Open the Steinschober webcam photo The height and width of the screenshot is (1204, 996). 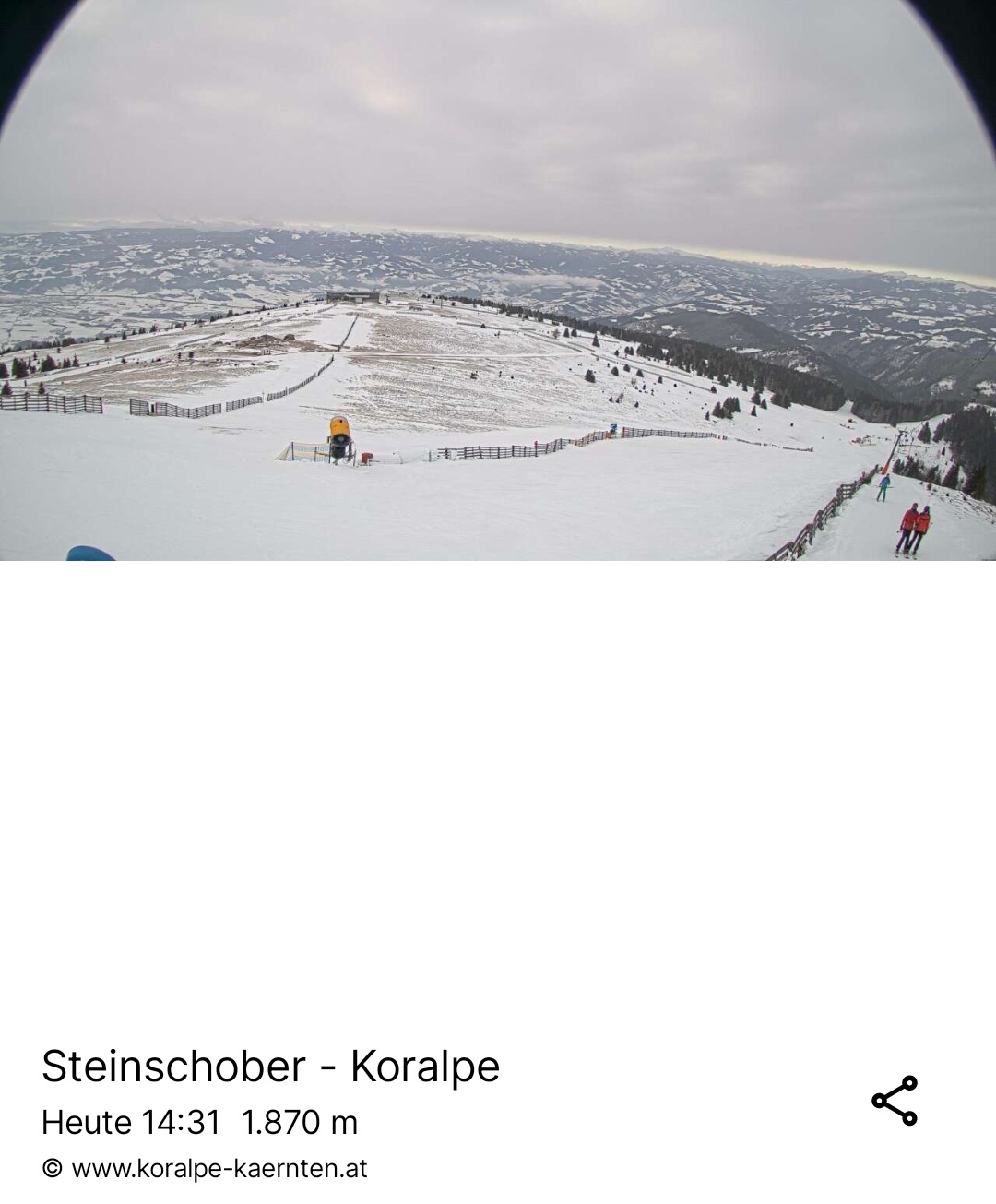click(x=498, y=280)
